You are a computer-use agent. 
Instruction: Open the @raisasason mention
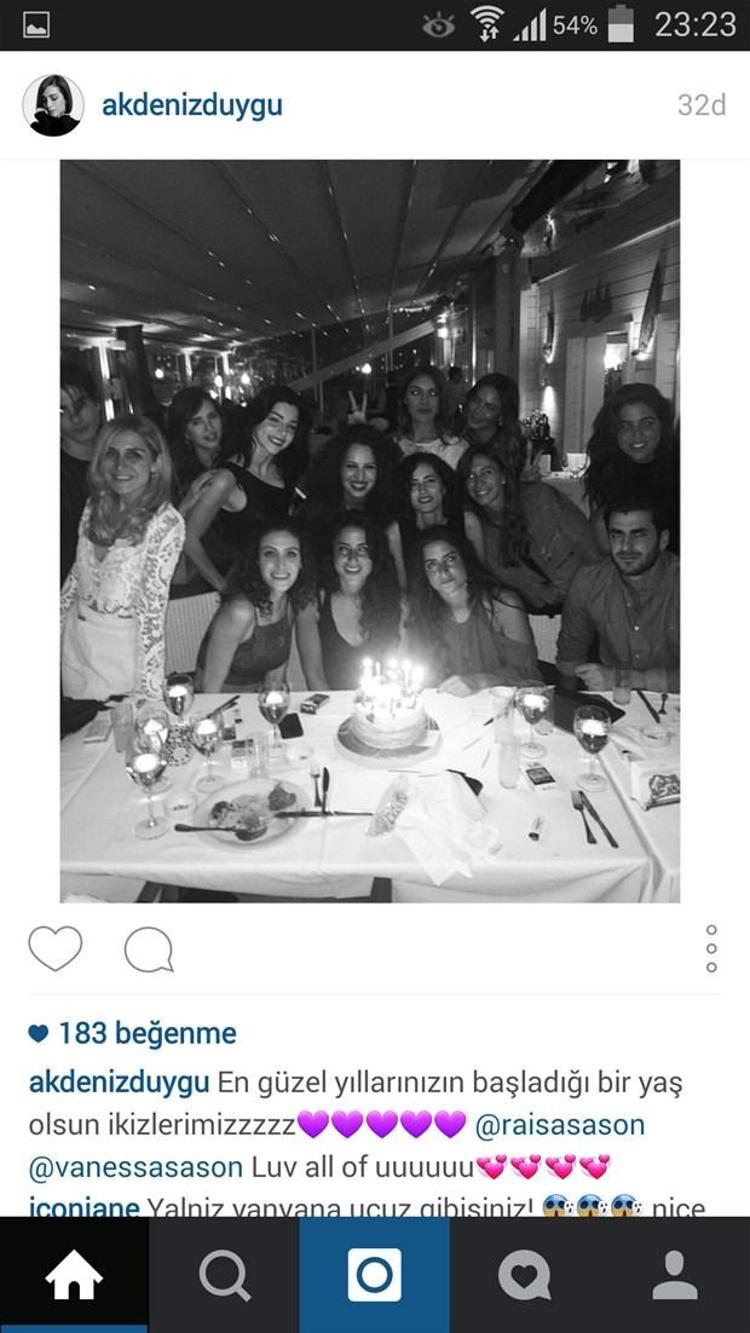[x=560, y=1124]
